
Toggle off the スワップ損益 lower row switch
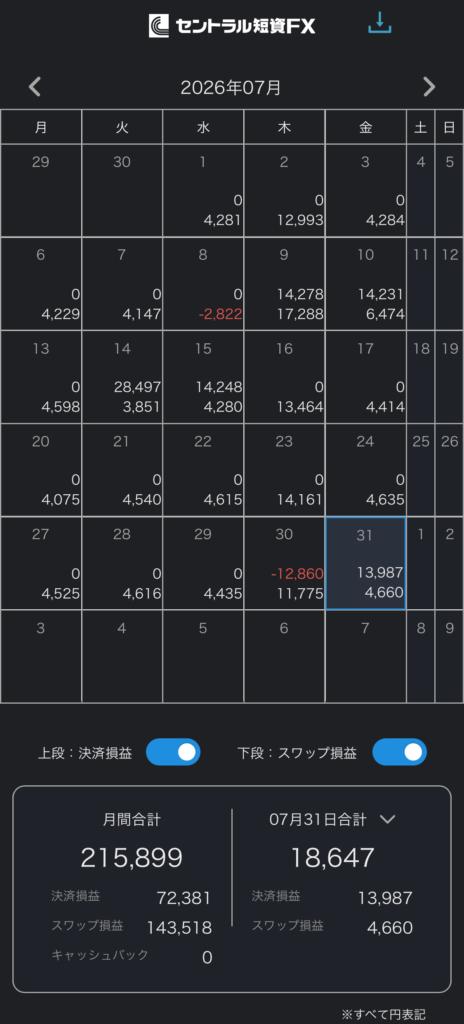pos(399,752)
